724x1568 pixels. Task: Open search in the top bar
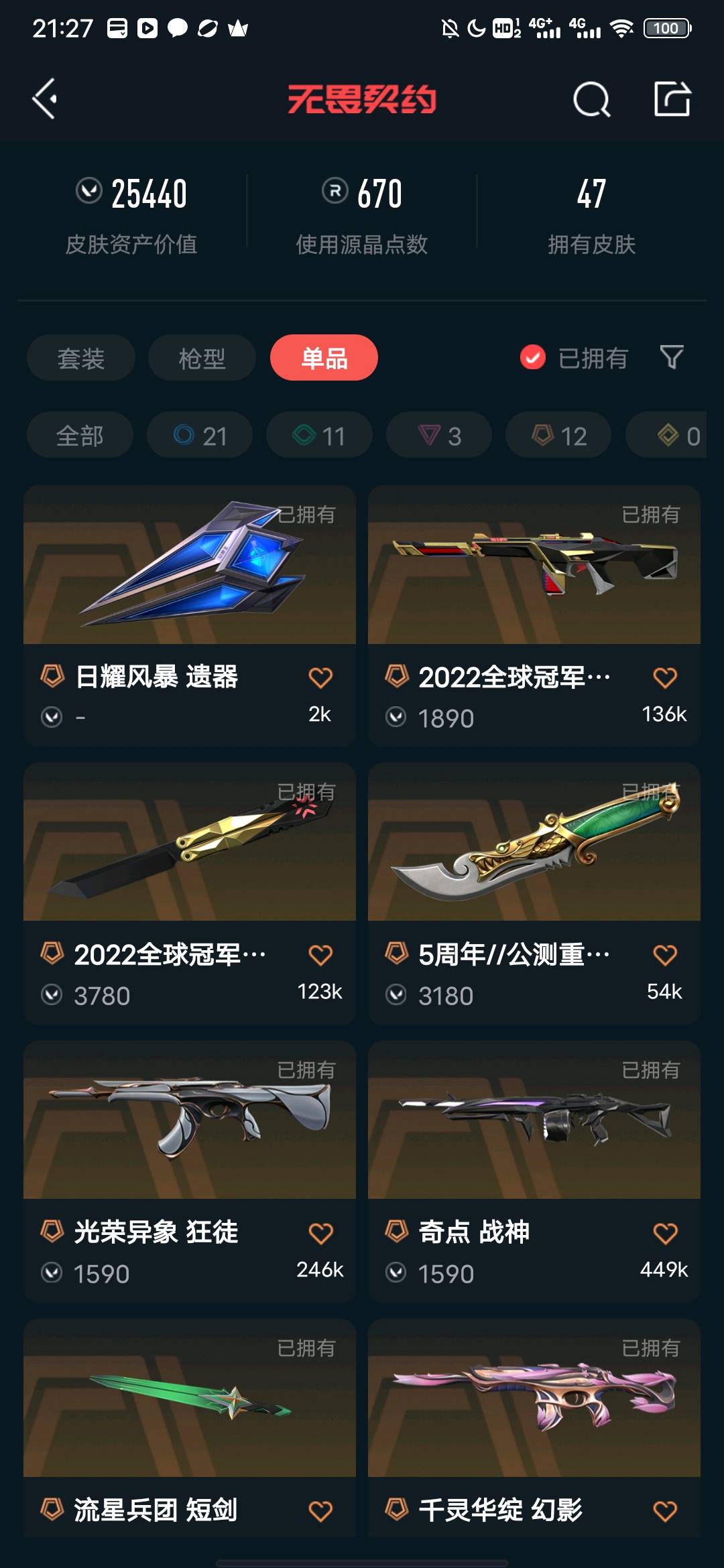click(x=591, y=100)
